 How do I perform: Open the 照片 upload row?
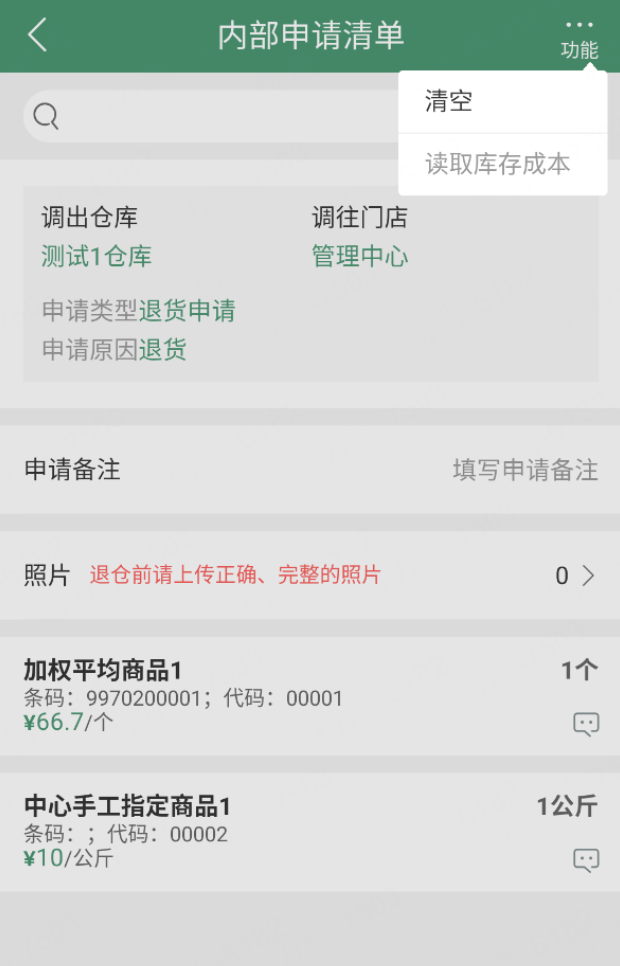pos(310,575)
